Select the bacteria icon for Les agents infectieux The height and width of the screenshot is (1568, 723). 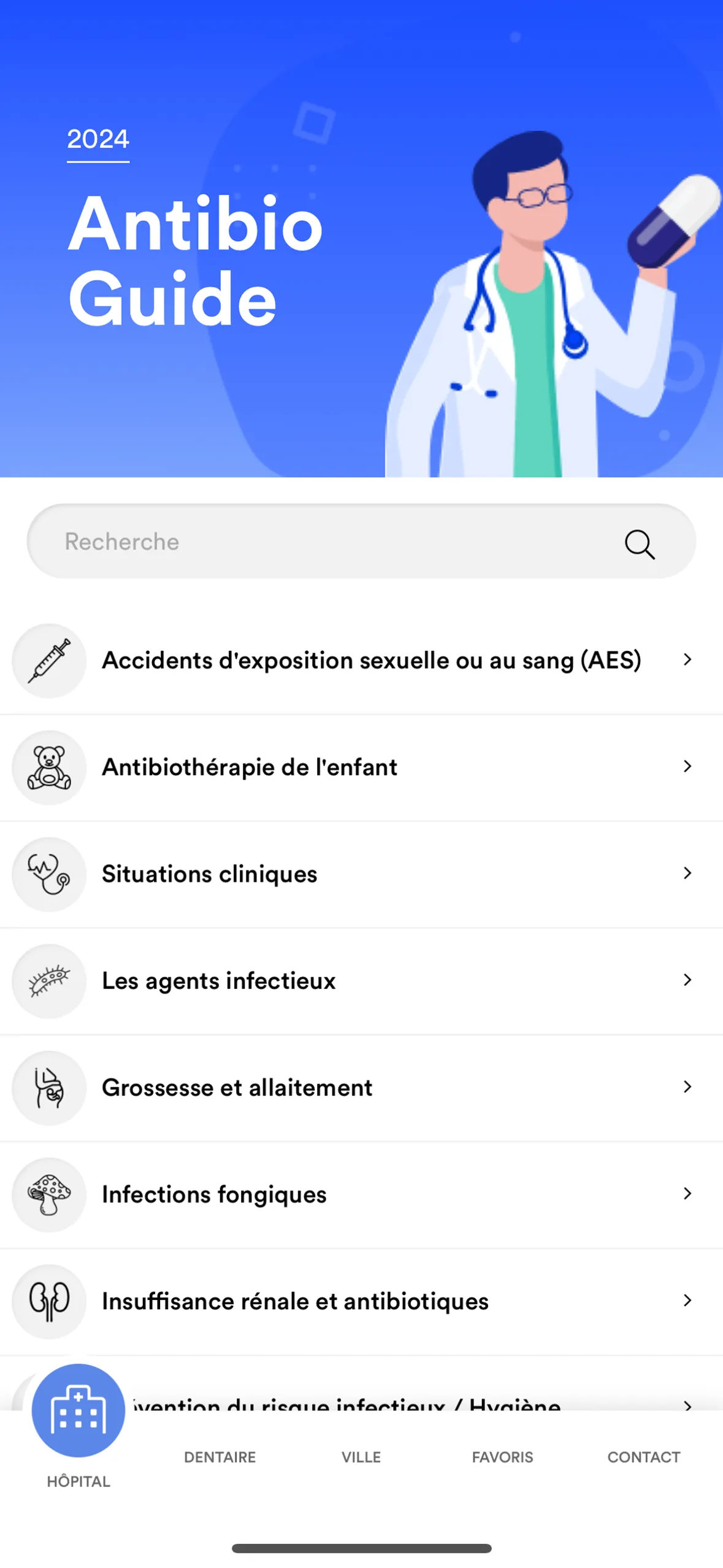48,981
